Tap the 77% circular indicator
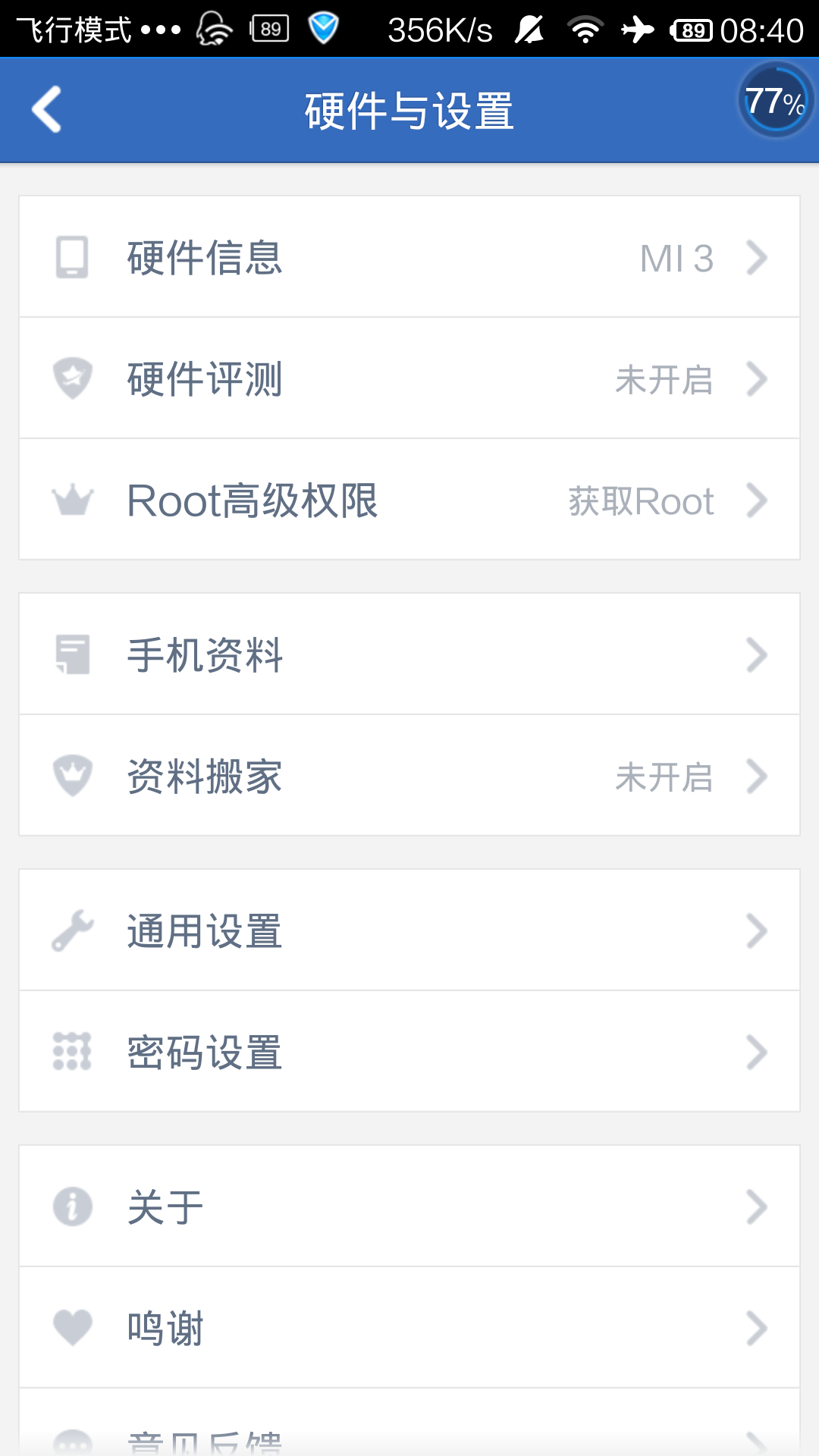 click(x=774, y=101)
